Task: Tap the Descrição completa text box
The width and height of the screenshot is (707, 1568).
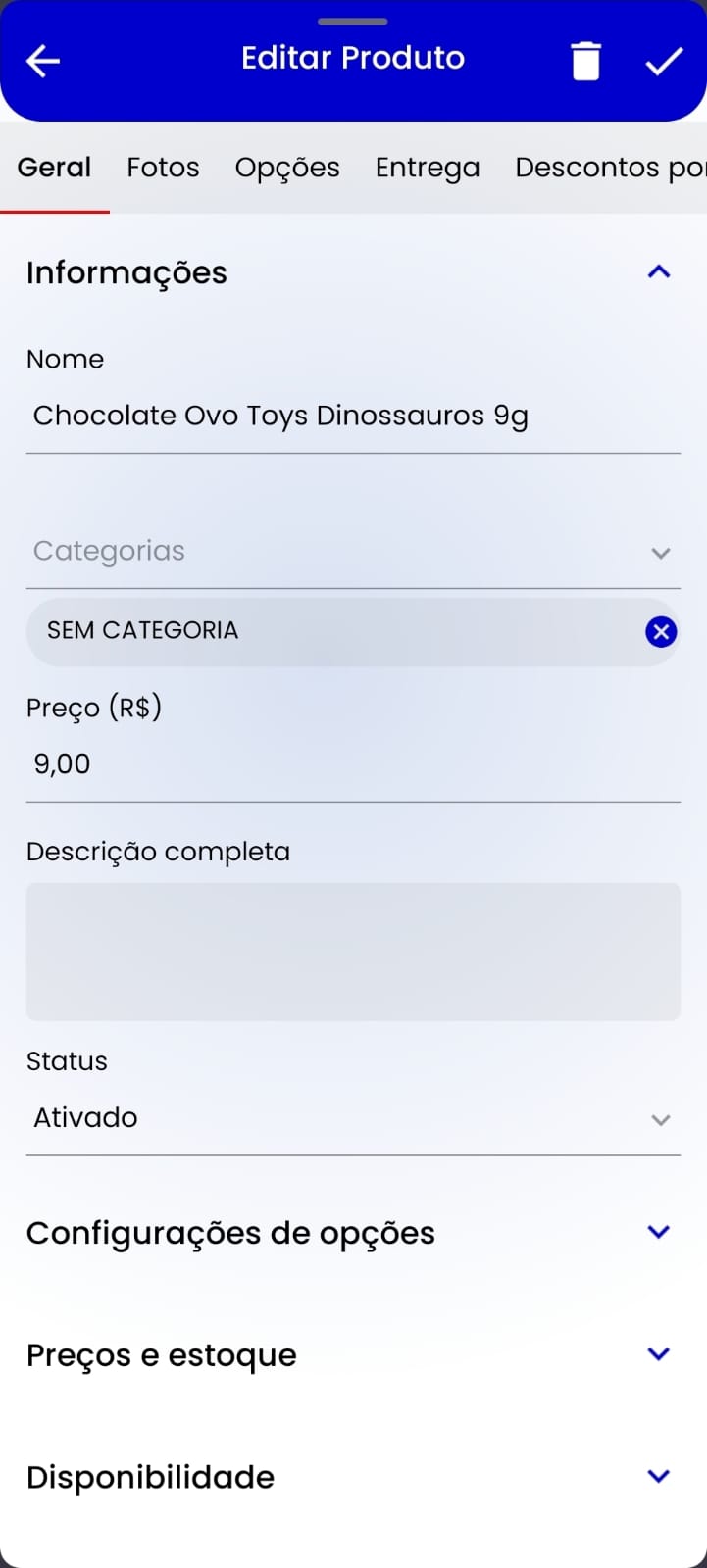Action: (x=353, y=952)
